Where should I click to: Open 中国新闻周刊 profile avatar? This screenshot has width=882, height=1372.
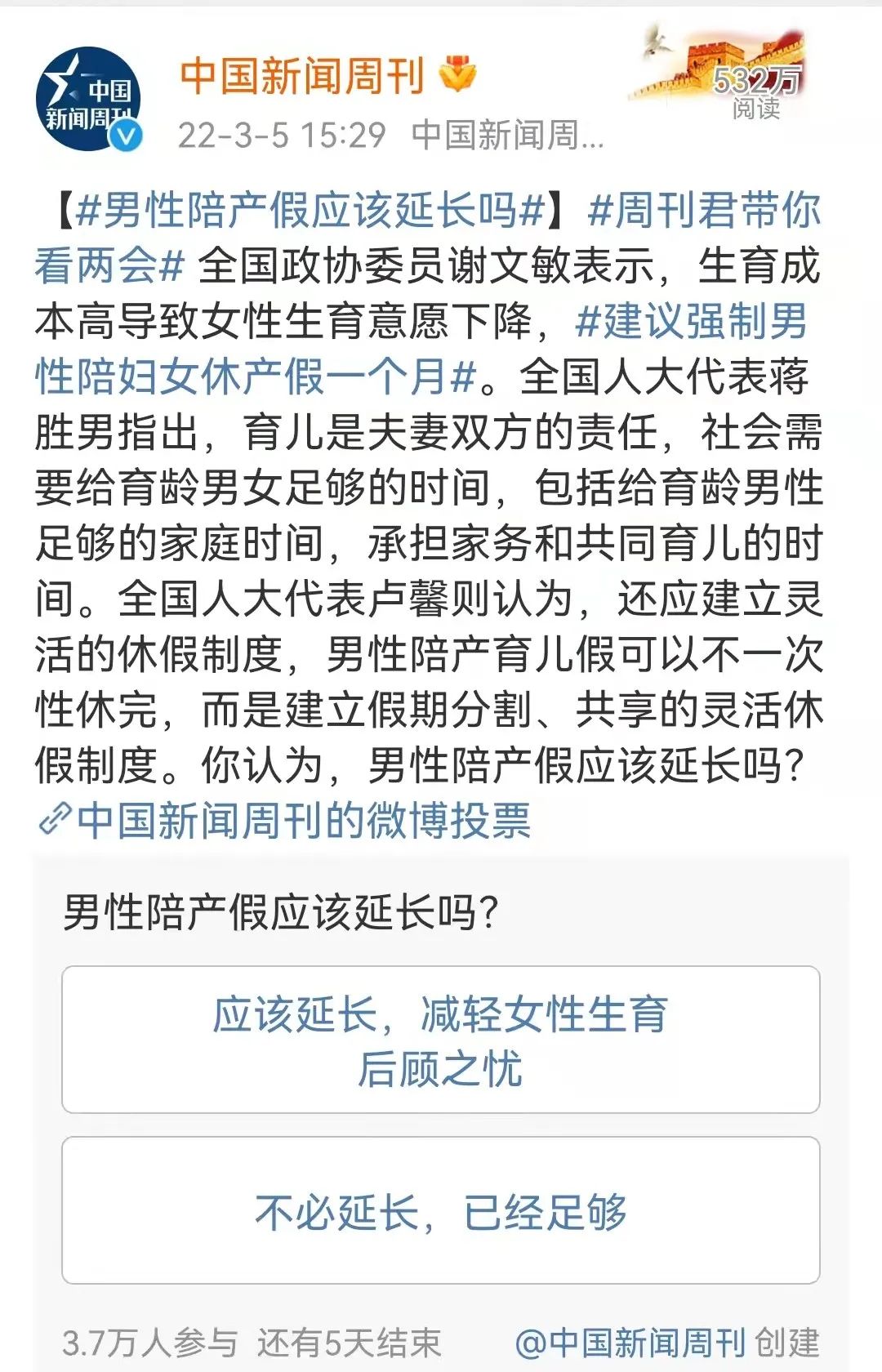(88, 100)
